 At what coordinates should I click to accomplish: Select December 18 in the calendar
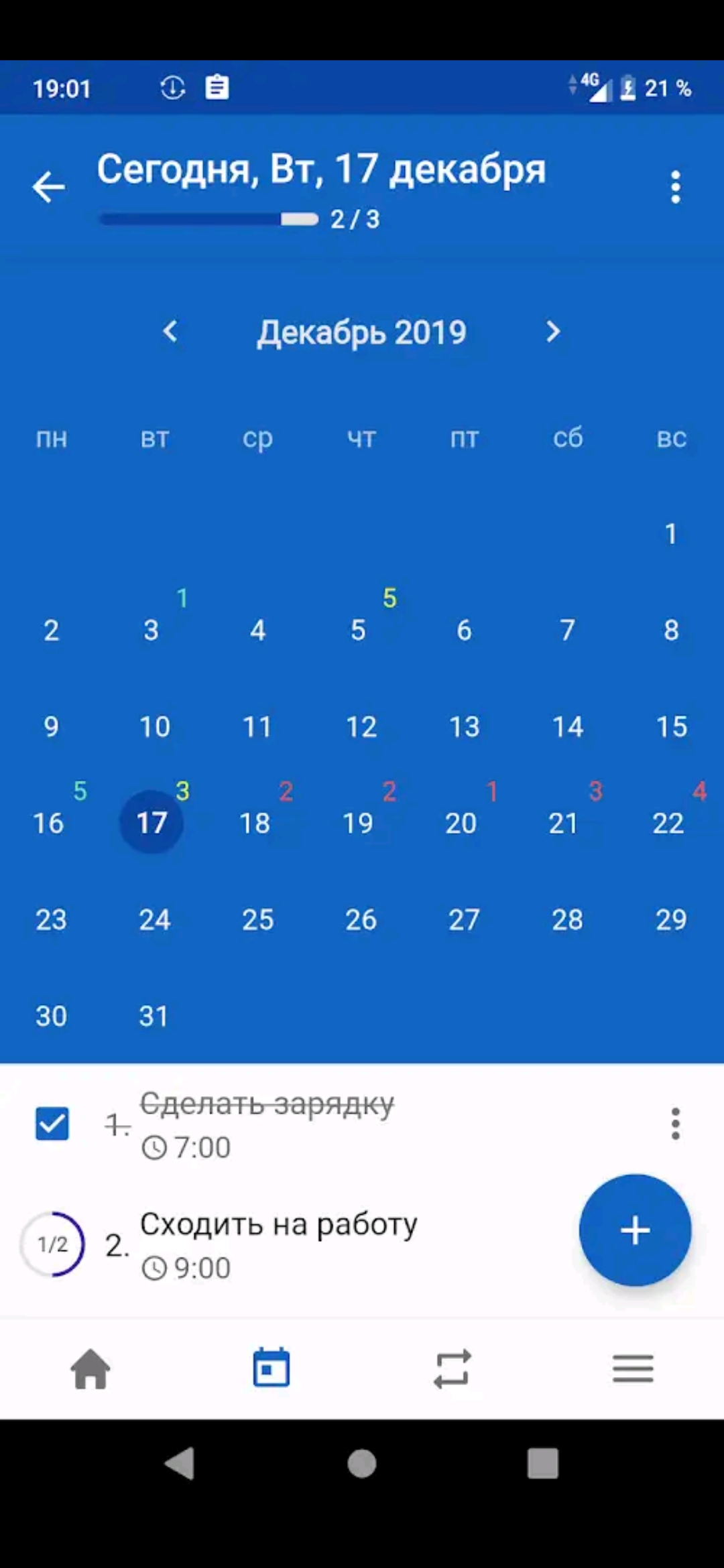[255, 823]
